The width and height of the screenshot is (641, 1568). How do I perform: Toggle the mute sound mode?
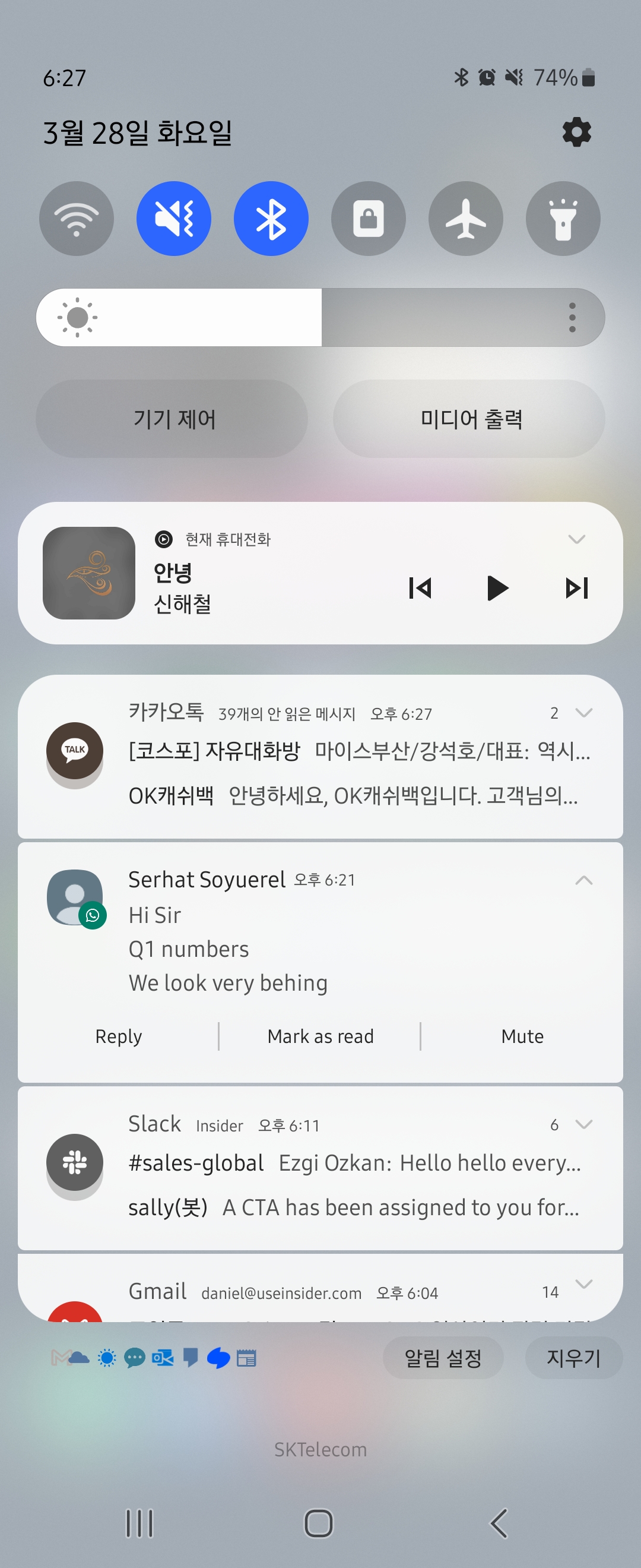pos(173,219)
